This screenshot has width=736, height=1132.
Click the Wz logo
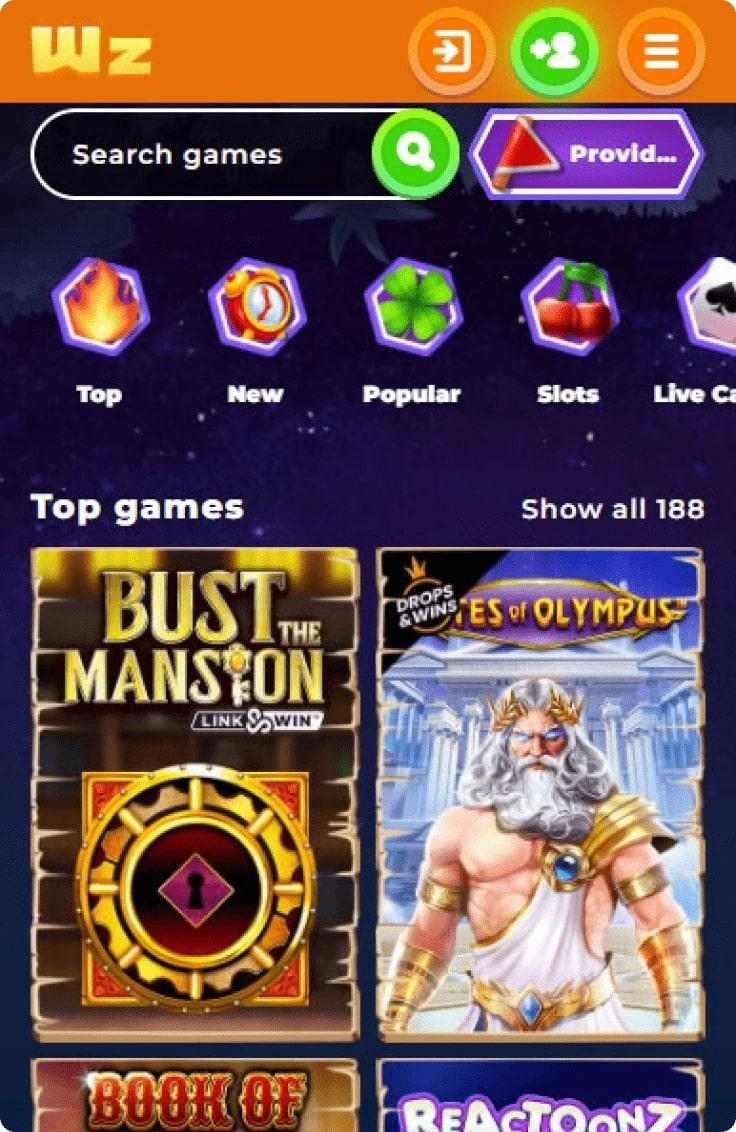pos(93,52)
